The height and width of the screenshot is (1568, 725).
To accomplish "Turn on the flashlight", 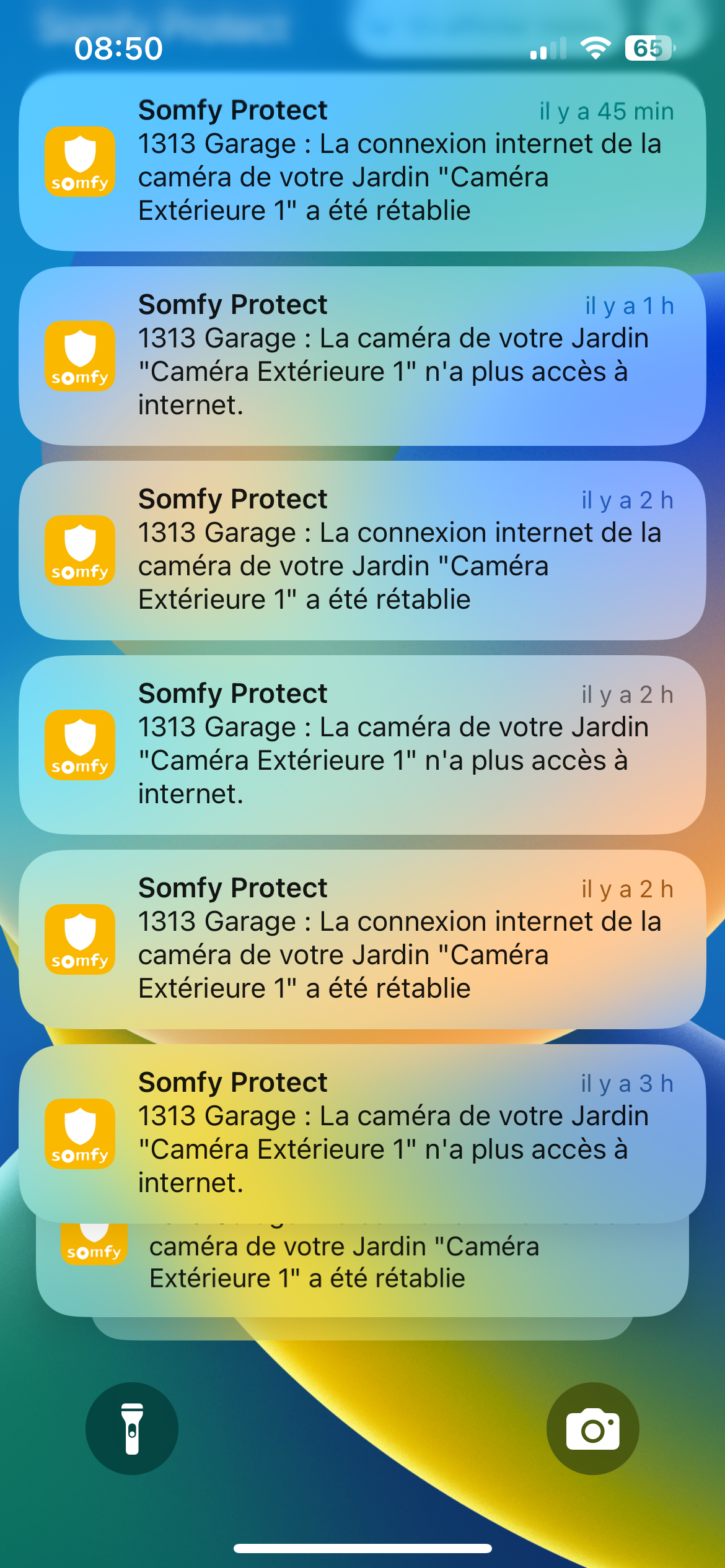I will 132,1428.
